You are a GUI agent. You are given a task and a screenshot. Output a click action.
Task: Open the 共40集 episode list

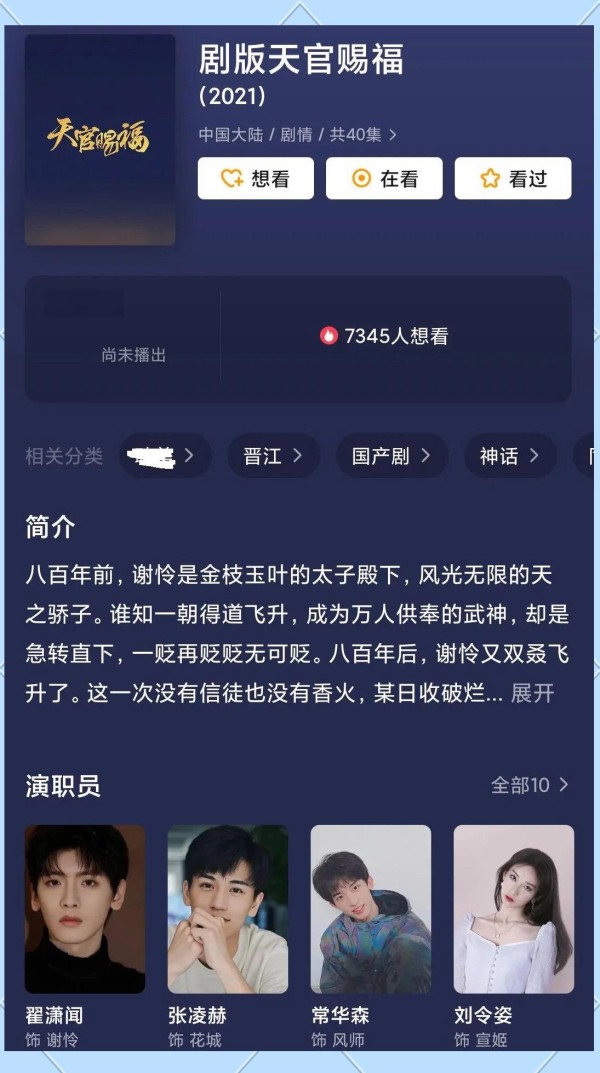(x=363, y=135)
